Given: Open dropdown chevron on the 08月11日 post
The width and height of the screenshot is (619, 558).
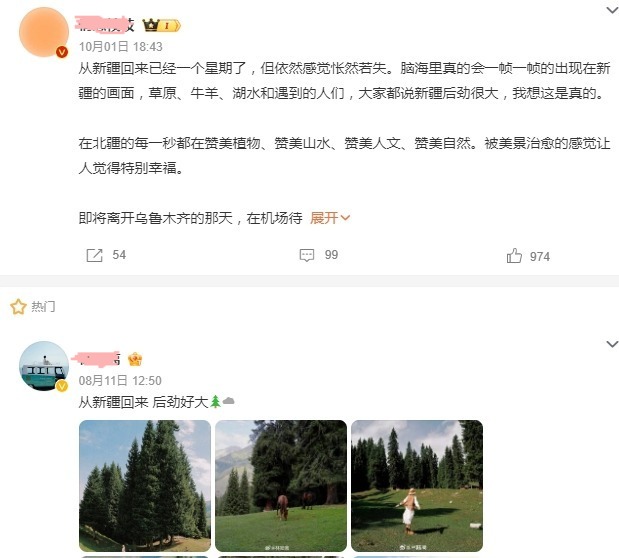Looking at the screenshot, I should [x=610, y=343].
